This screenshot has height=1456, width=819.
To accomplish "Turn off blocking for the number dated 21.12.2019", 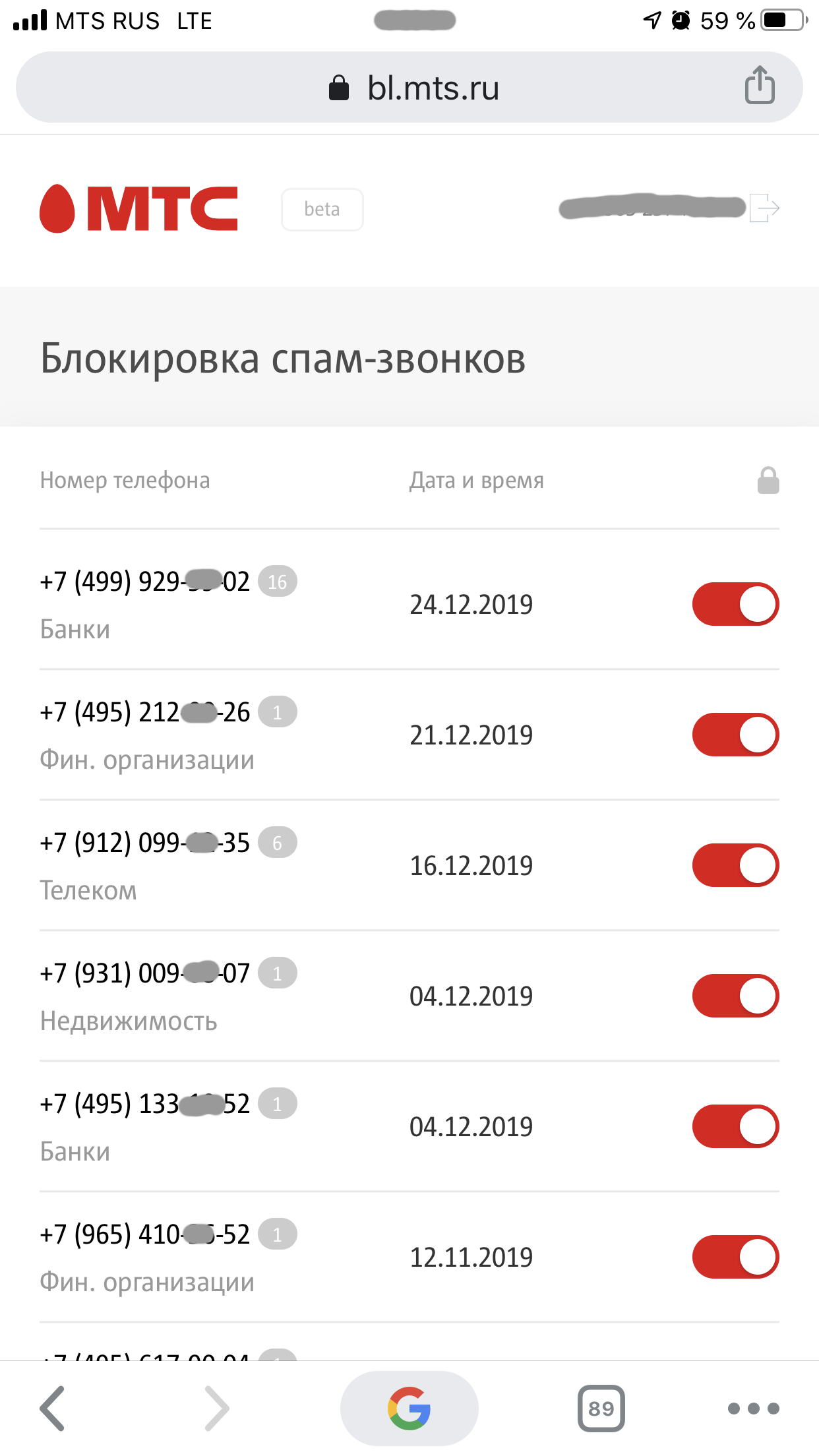I will click(735, 735).
